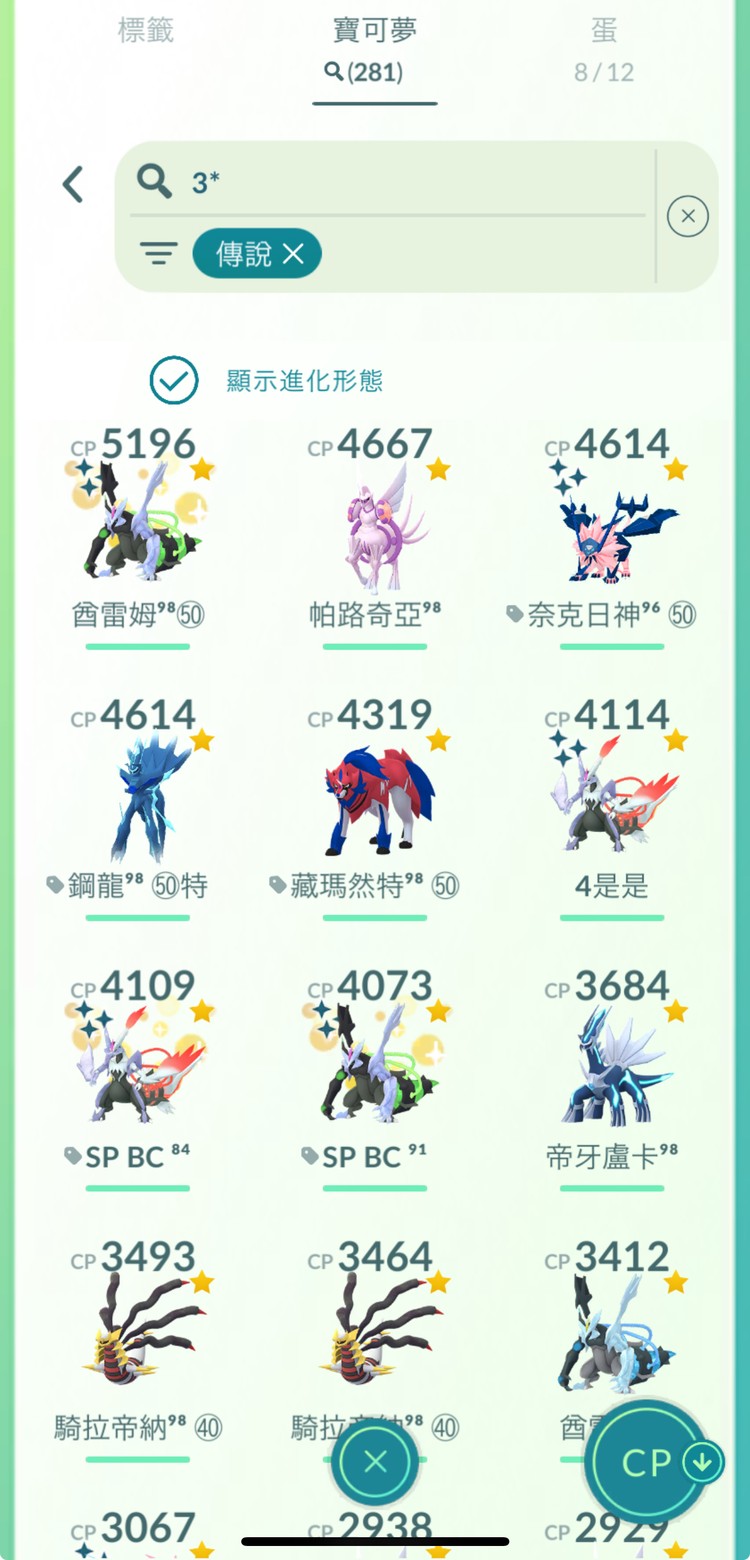Clear the search with the X circle

tap(687, 216)
